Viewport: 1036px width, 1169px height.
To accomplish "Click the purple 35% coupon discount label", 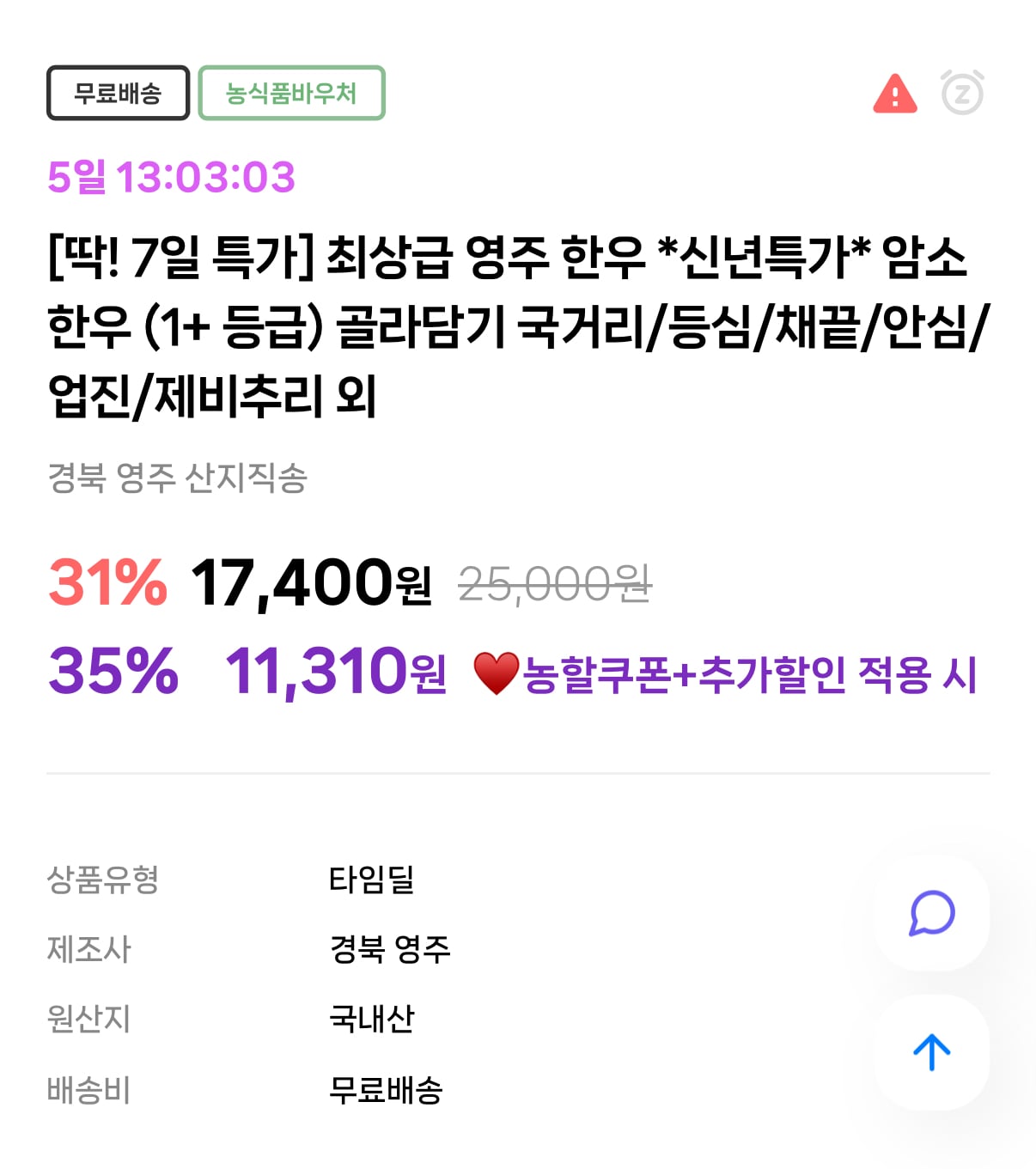I will point(113,677).
